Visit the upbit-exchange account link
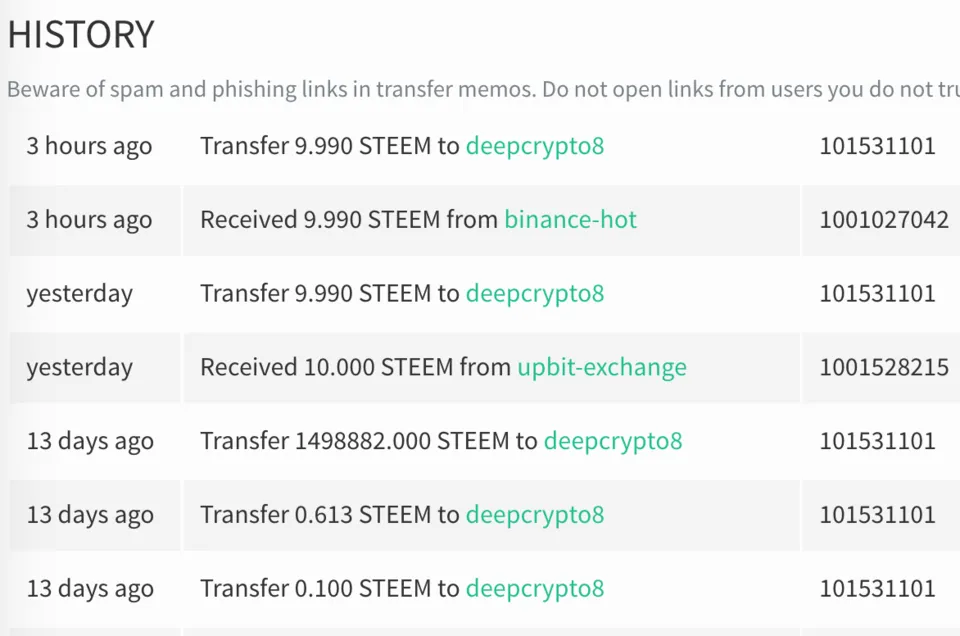The width and height of the screenshot is (960, 636). [x=601, y=367]
